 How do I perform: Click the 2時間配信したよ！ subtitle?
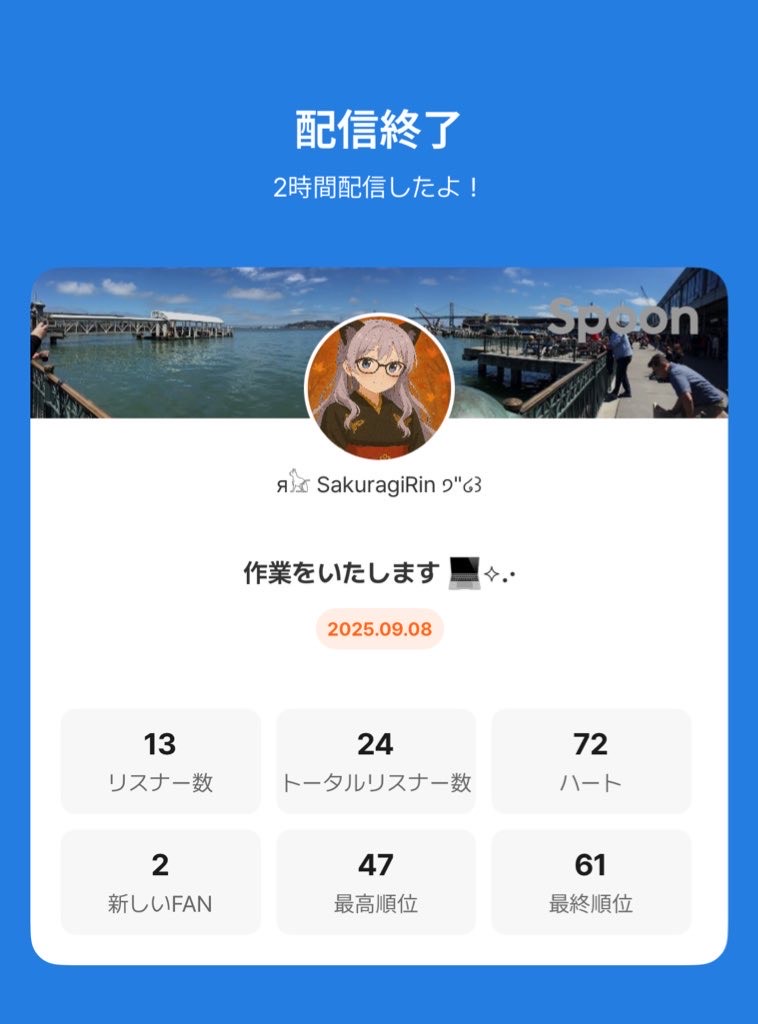coord(379,184)
